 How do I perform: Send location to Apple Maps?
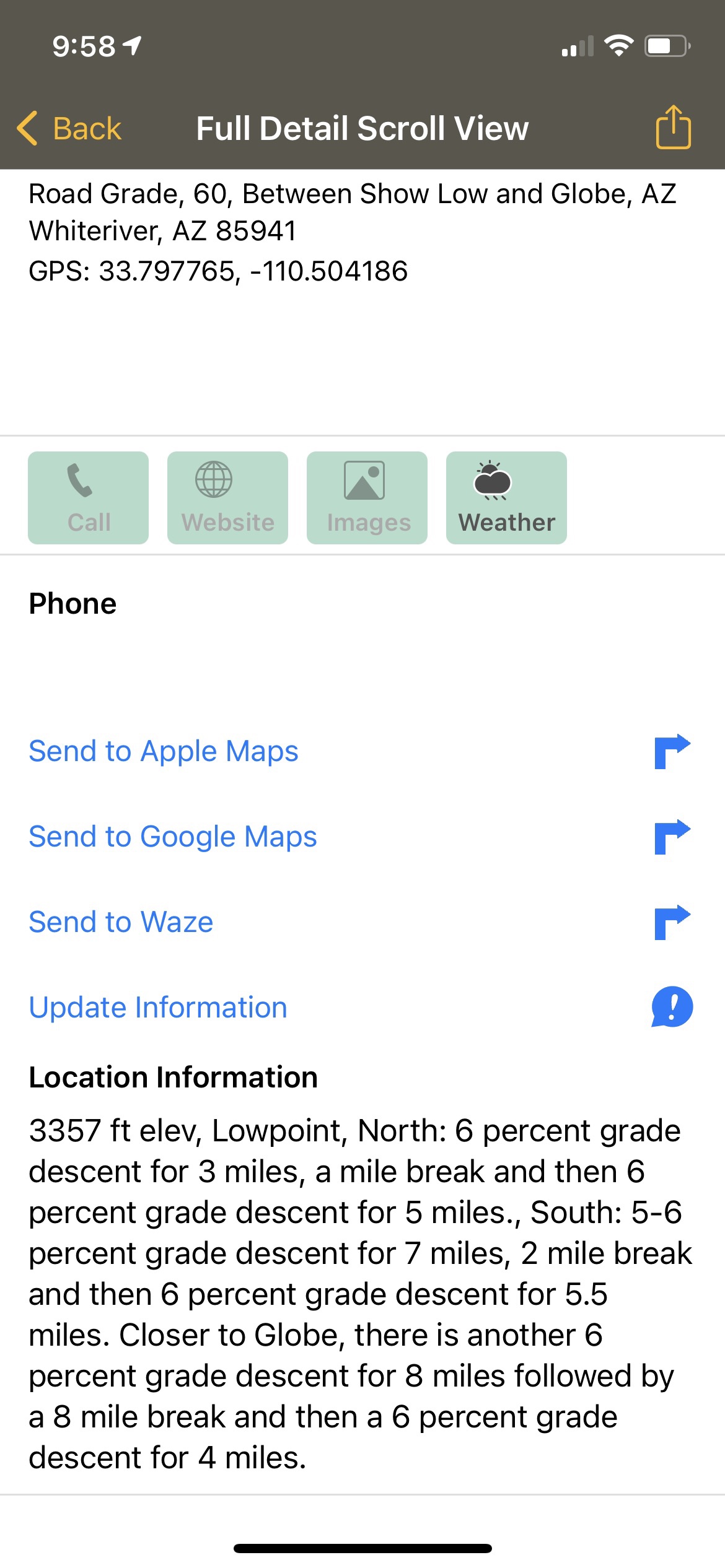pos(164,751)
